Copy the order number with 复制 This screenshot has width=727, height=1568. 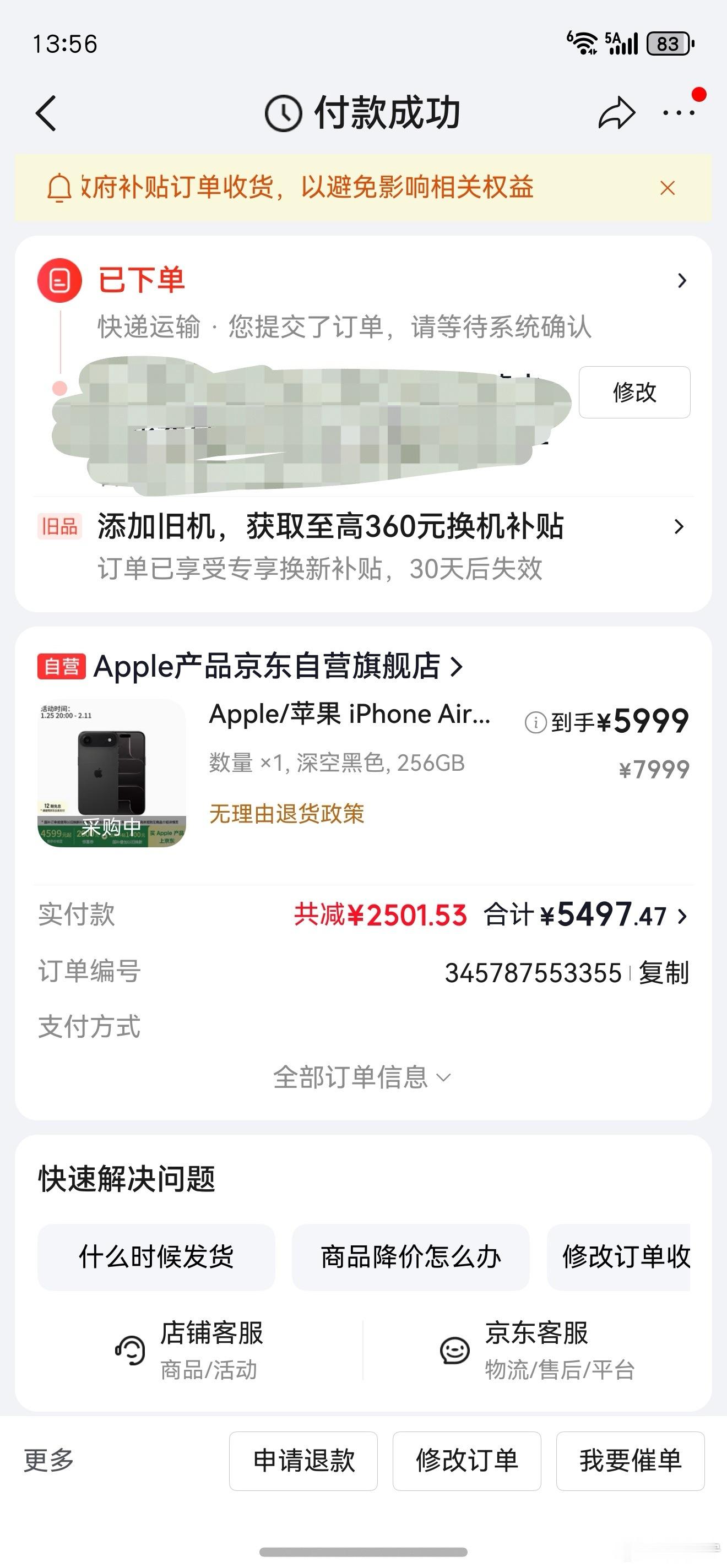[x=664, y=973]
